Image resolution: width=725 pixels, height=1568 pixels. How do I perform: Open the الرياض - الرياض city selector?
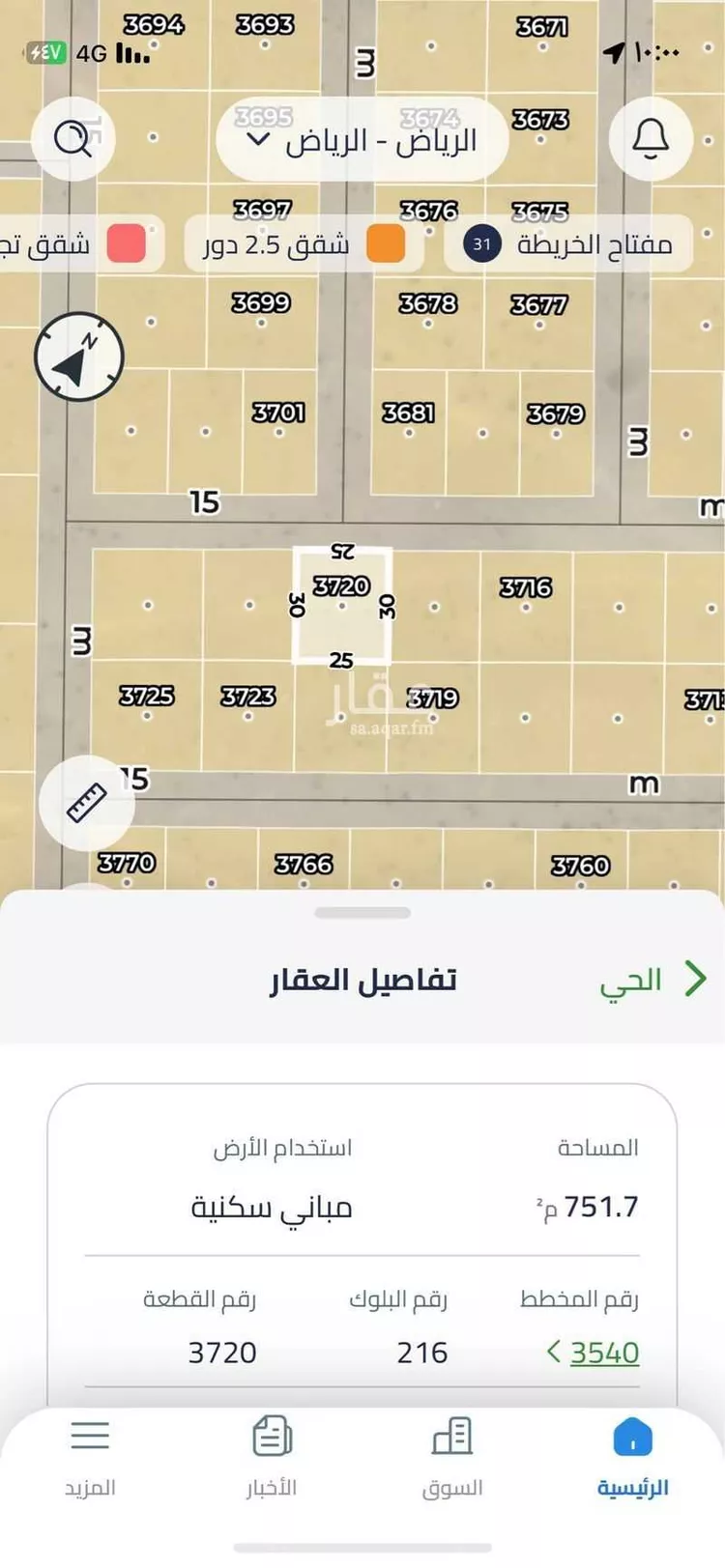(x=360, y=139)
